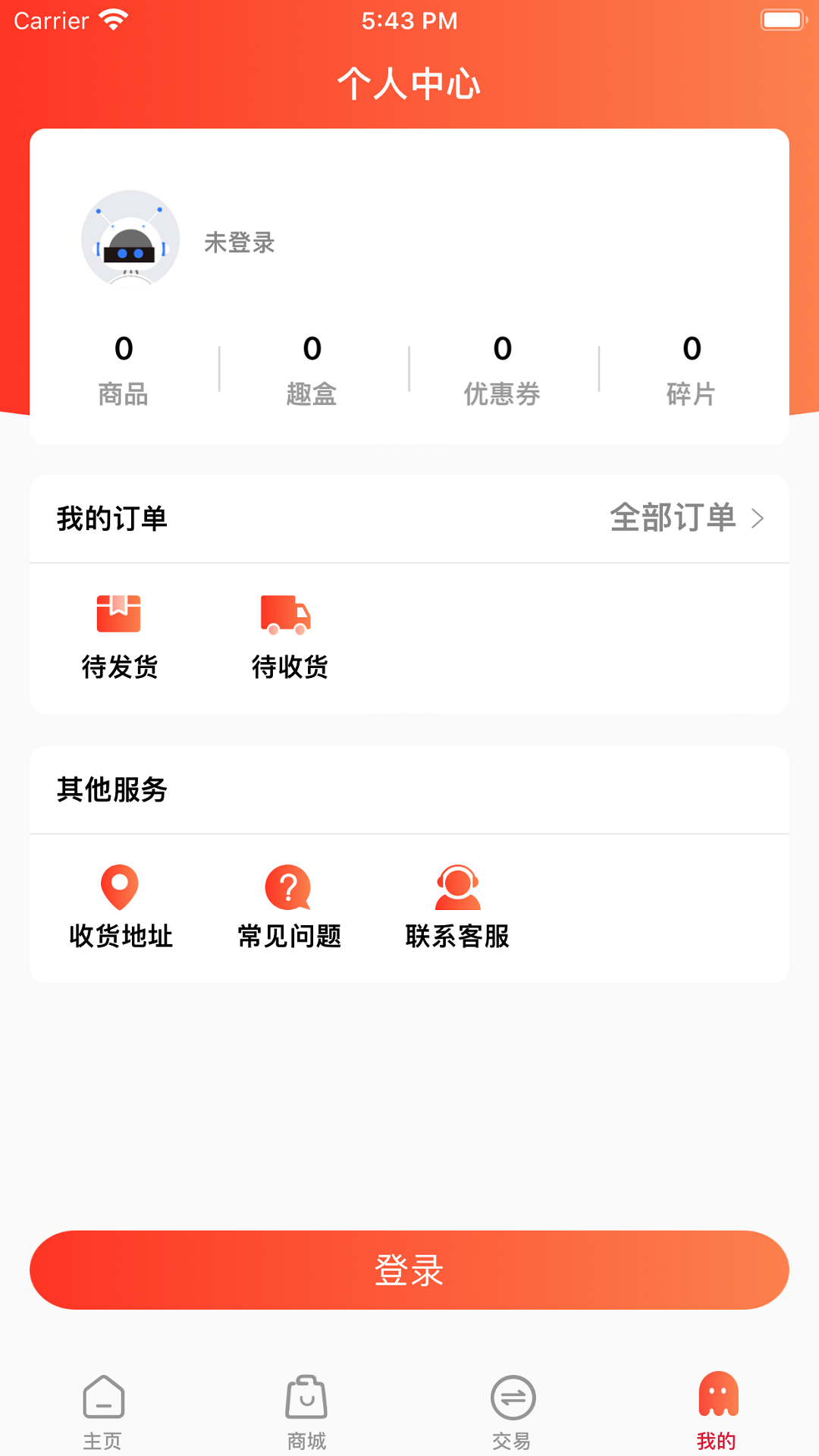The height and width of the screenshot is (1456, 819).
Task: Open the 碎片 fragments count
Action: [692, 370]
